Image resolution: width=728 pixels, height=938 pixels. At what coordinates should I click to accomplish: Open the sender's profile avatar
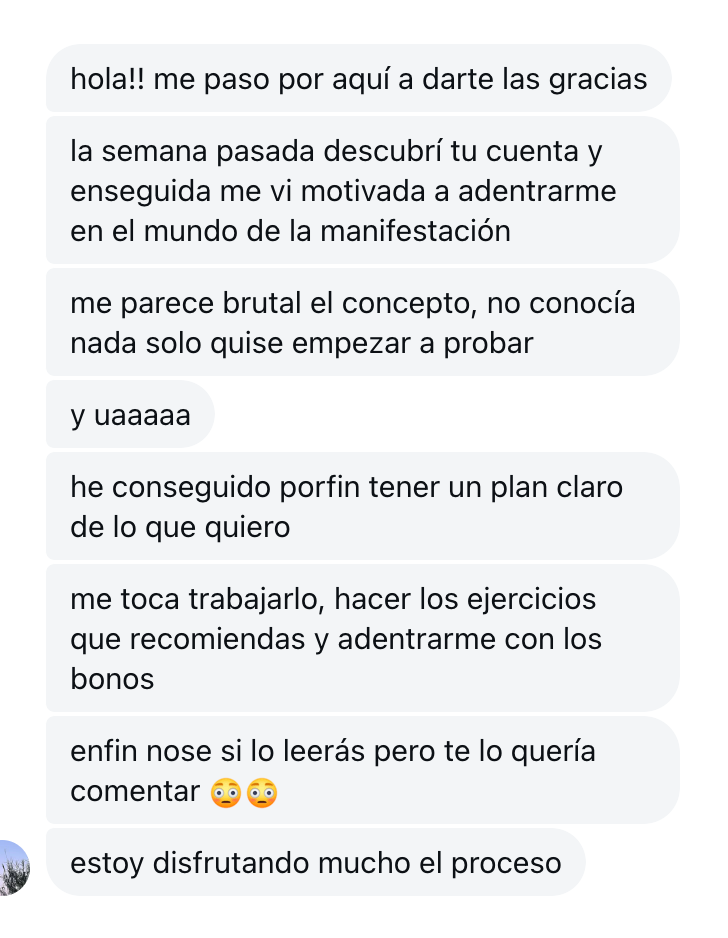coord(13,866)
